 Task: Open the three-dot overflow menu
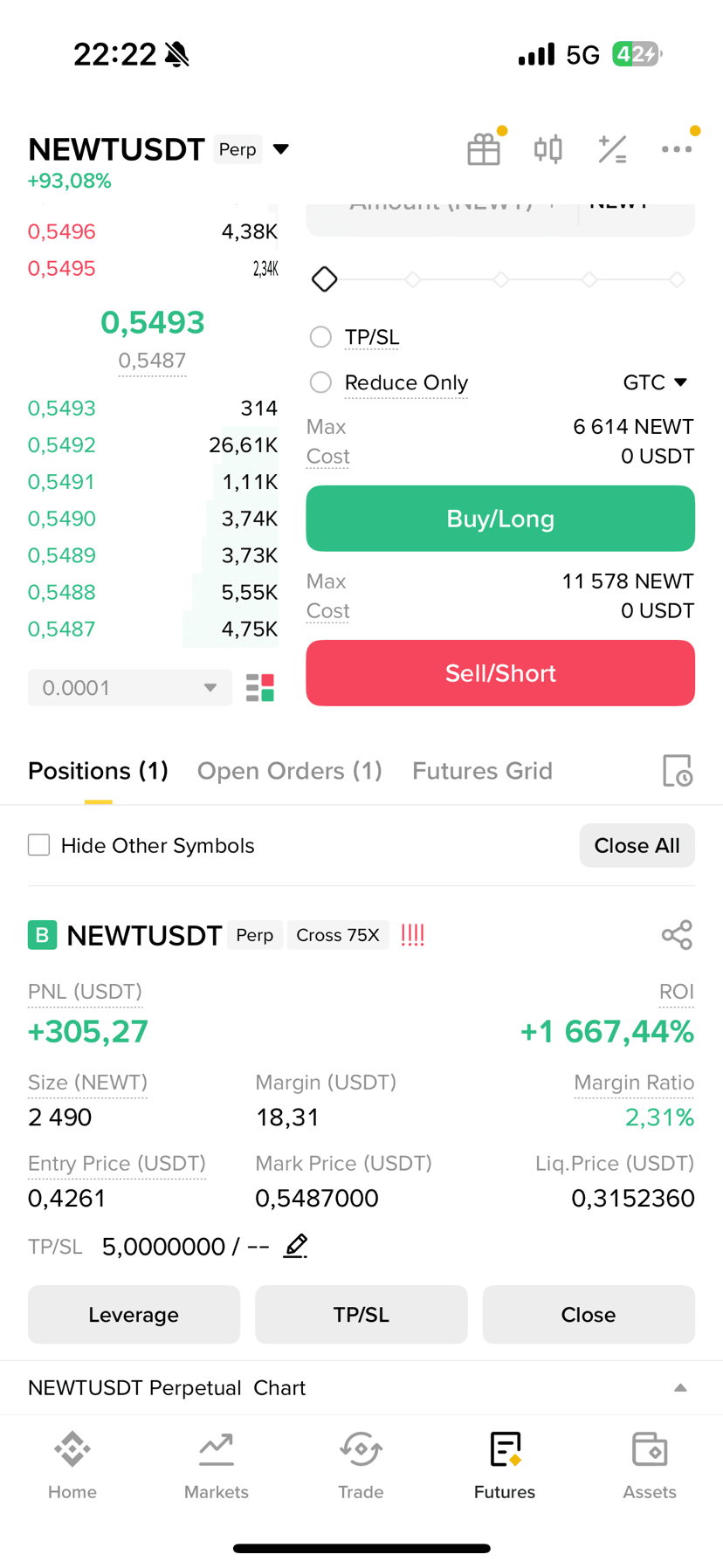677,149
